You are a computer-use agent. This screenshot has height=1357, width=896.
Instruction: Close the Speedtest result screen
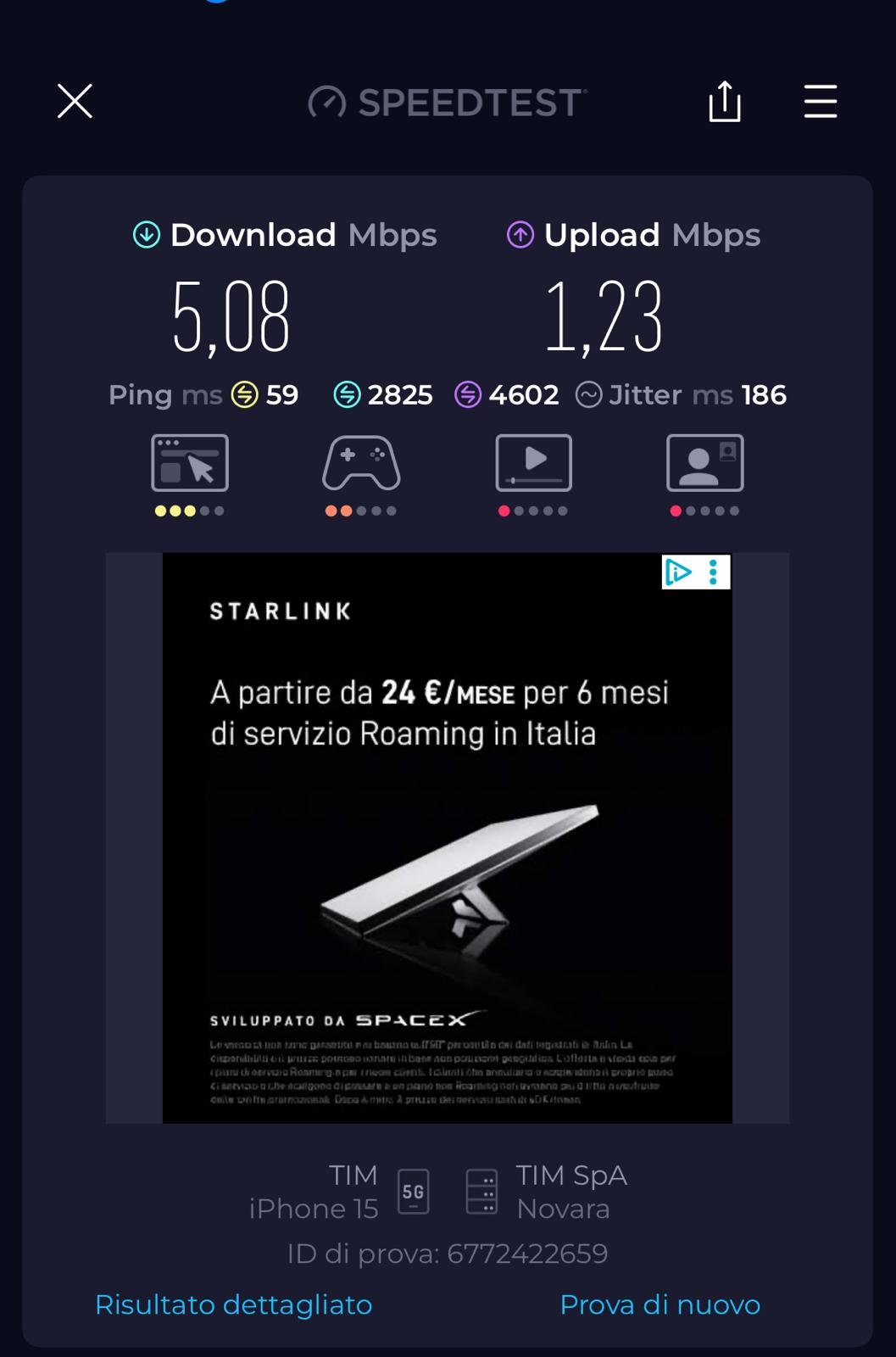pos(75,102)
